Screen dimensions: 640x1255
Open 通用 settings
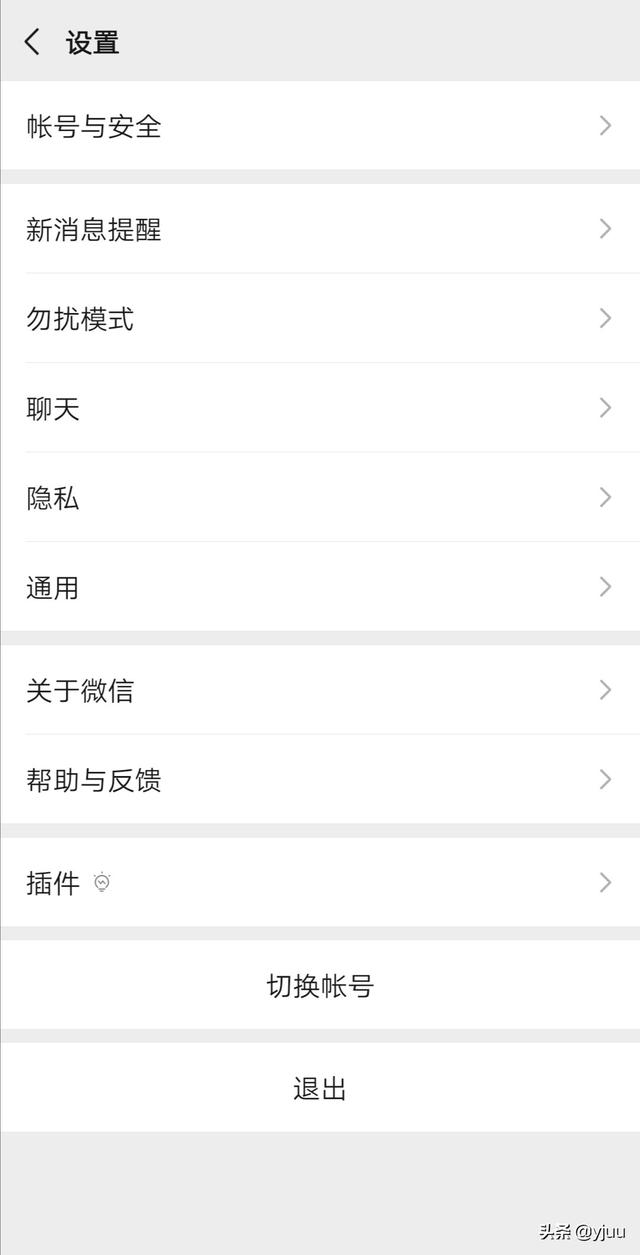[320, 586]
